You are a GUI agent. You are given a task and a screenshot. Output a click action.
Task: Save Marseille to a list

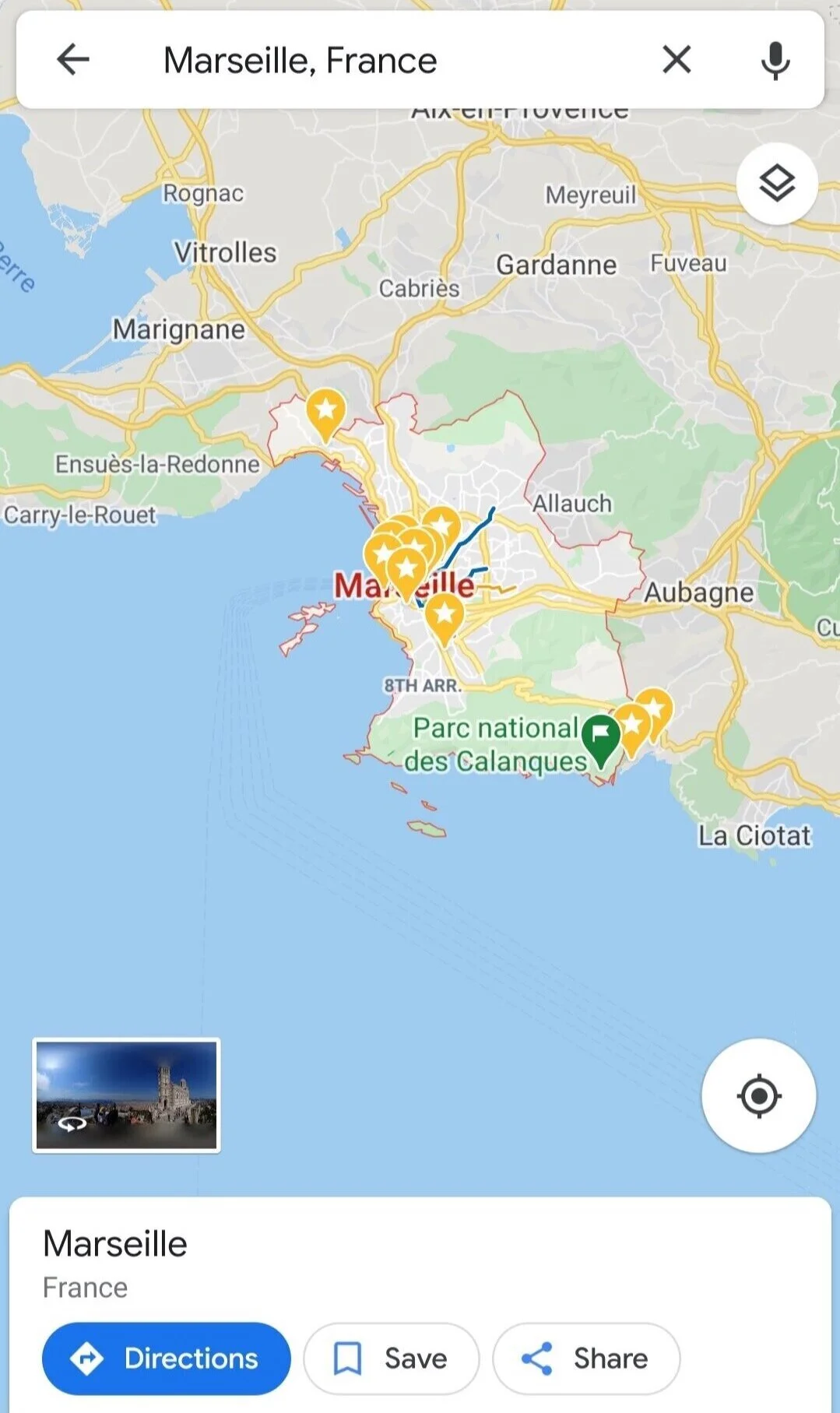(391, 1359)
